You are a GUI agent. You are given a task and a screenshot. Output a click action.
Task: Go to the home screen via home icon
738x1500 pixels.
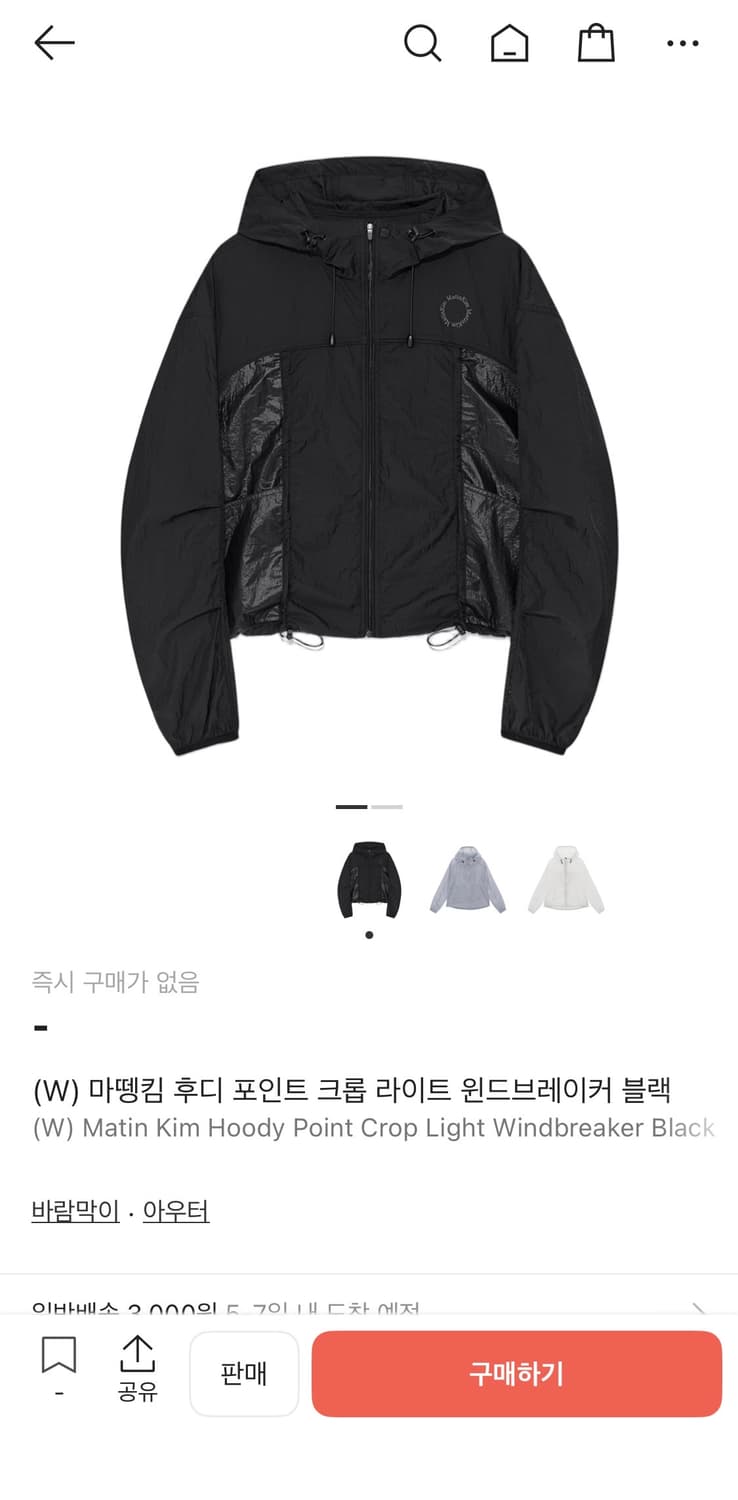(509, 43)
